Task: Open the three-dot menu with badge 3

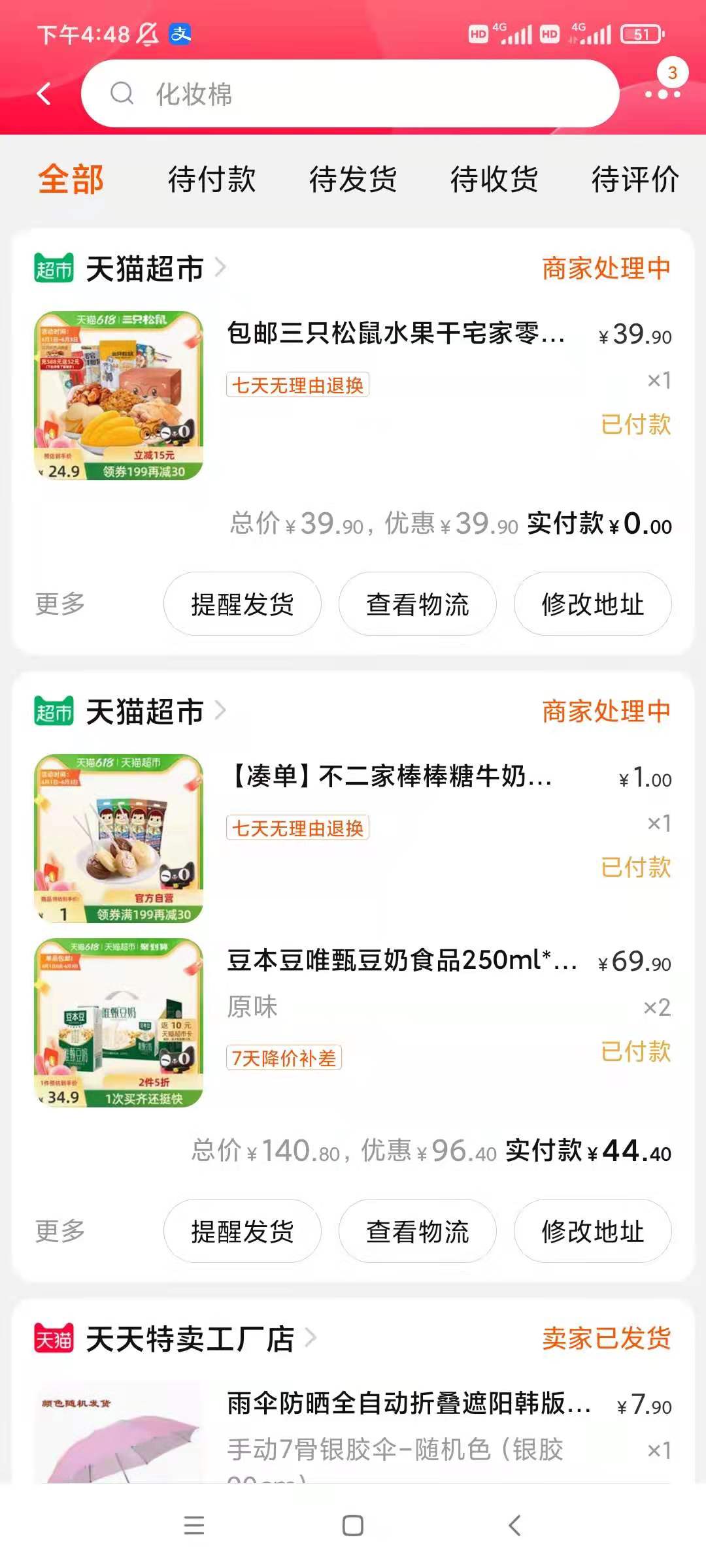Action: click(x=662, y=94)
